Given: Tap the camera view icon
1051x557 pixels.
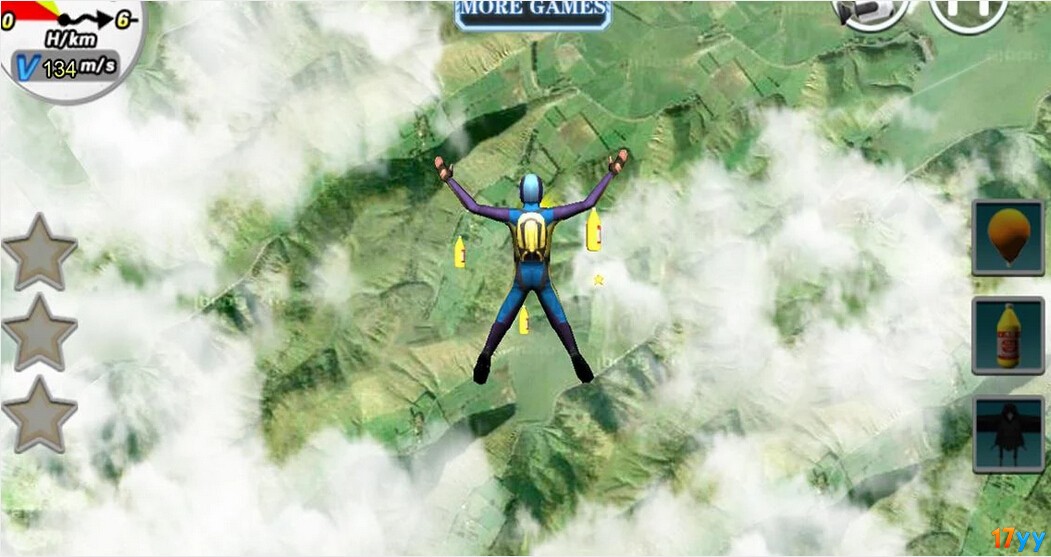Looking at the screenshot, I should [871, 11].
